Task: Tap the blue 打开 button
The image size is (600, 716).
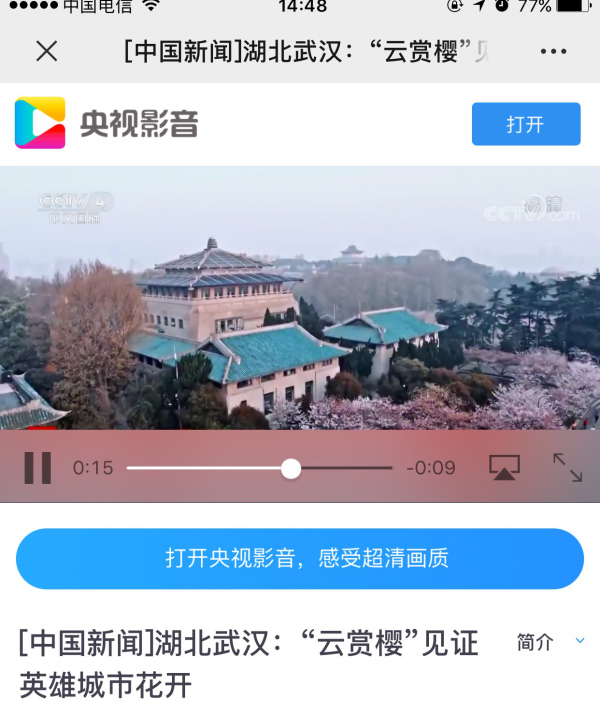Action: [526, 124]
